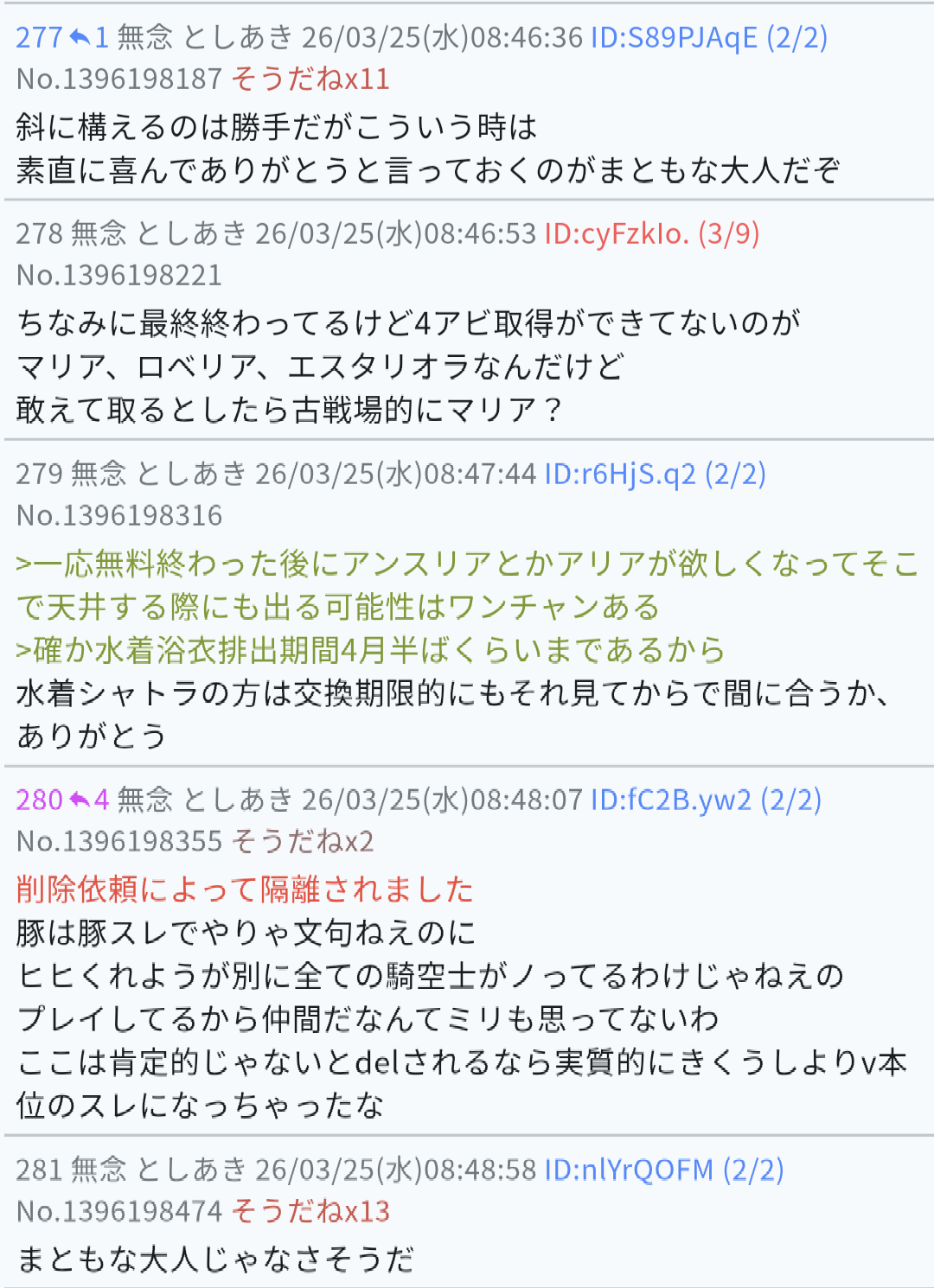
Task: Tap そうだねx13 on post No.1396198474
Action: point(310,1211)
